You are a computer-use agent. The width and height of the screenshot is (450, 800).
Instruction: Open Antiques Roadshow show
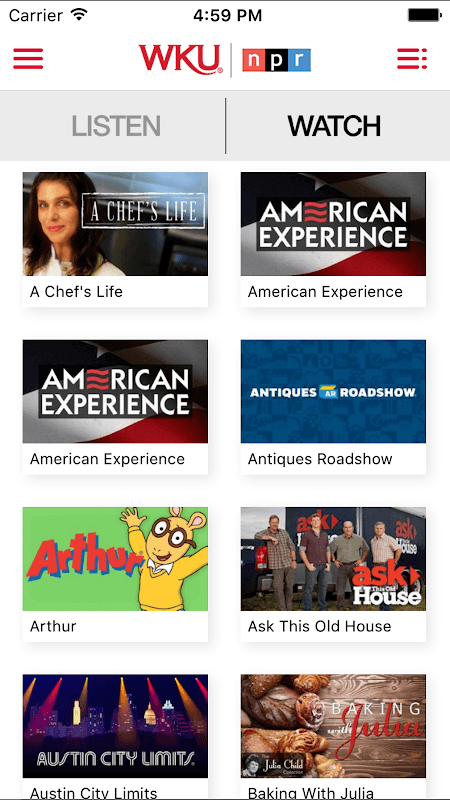tap(333, 407)
